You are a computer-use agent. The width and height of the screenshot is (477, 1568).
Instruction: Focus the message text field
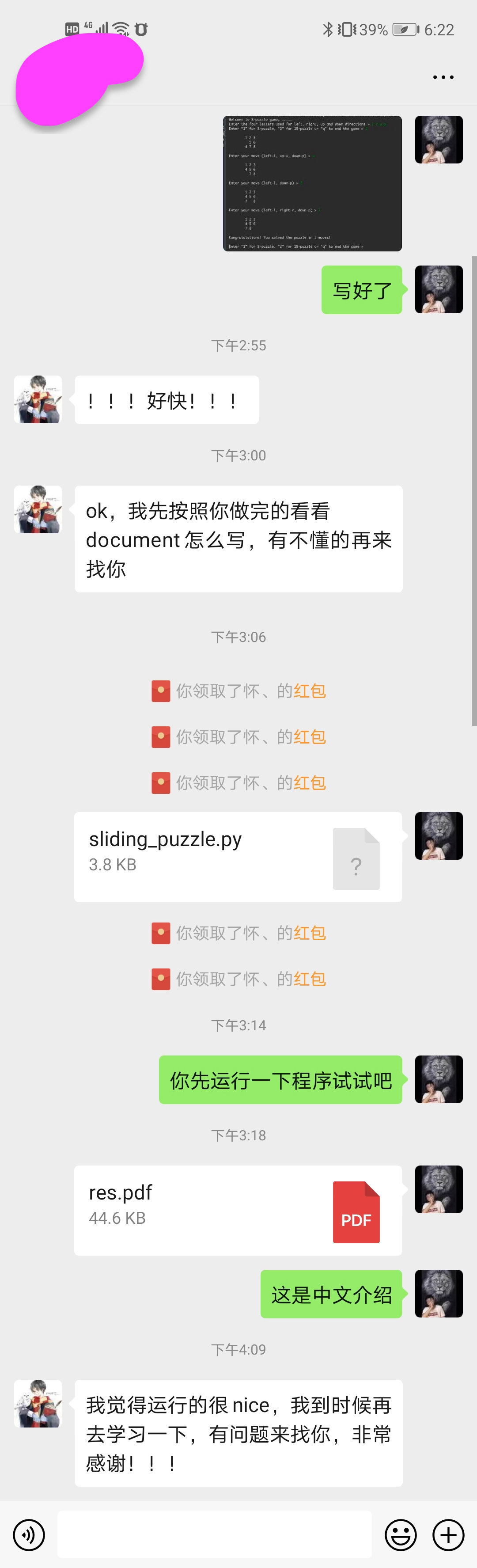(x=214, y=1534)
